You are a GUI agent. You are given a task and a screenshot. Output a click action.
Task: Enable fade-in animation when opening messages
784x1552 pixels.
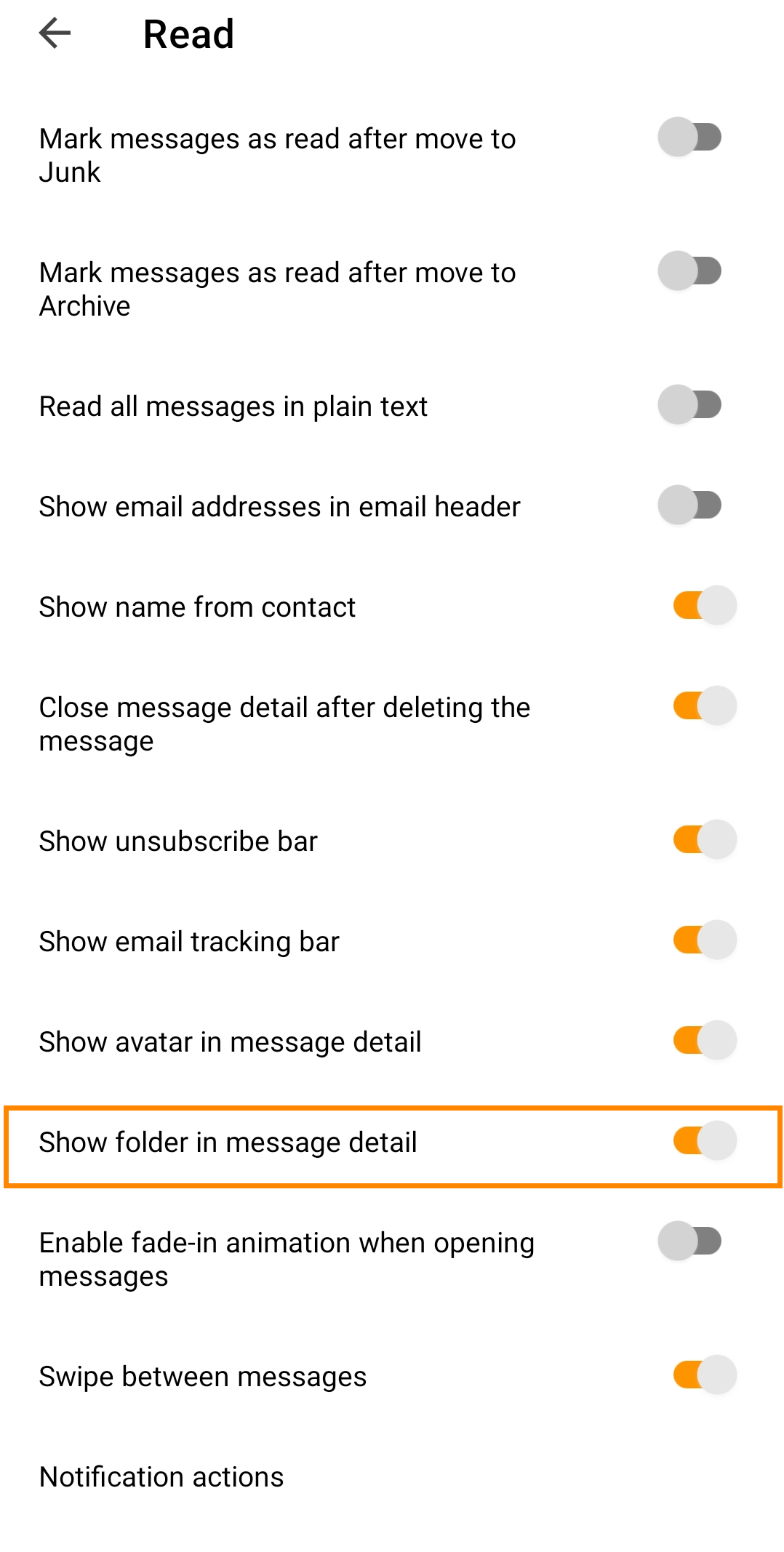689,1241
